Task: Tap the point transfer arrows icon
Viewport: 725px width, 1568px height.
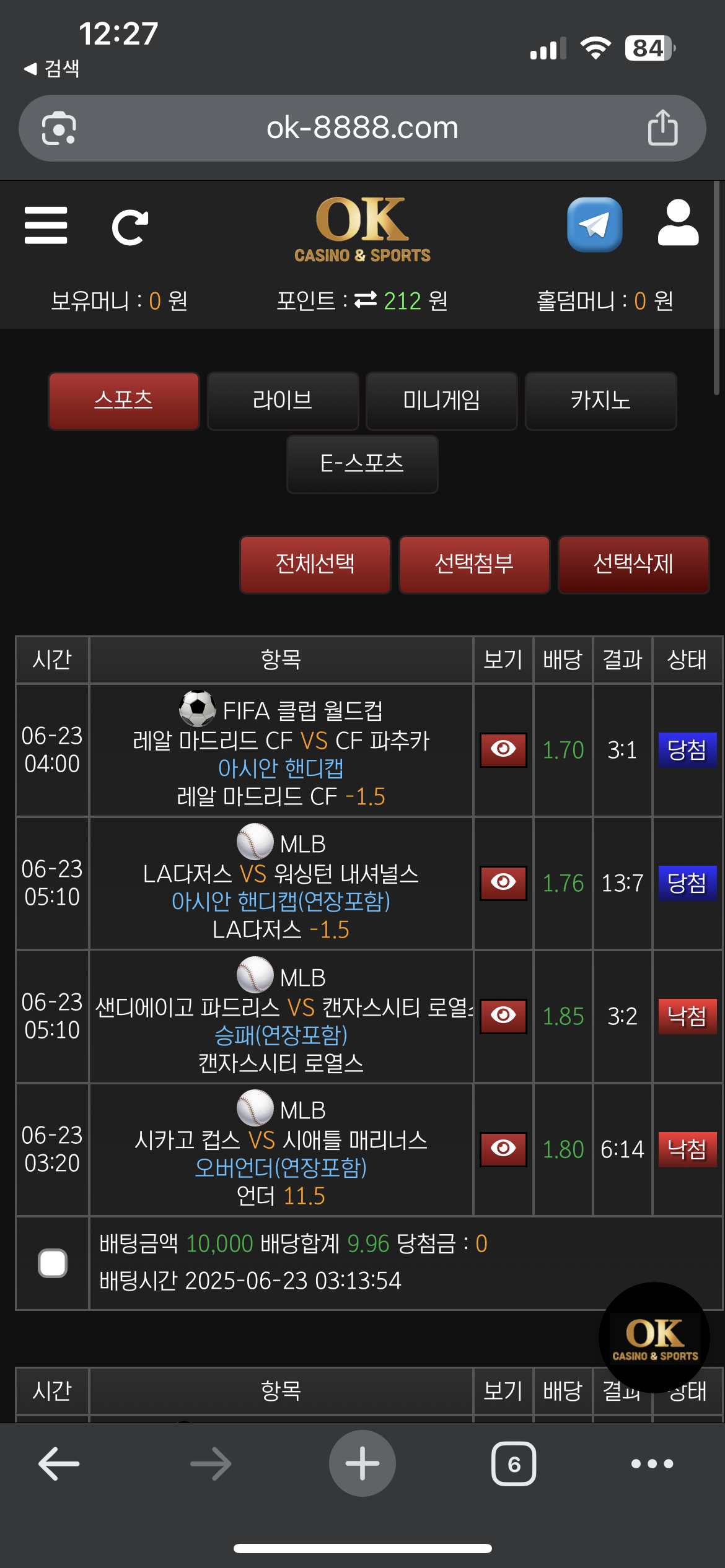Action: [366, 300]
